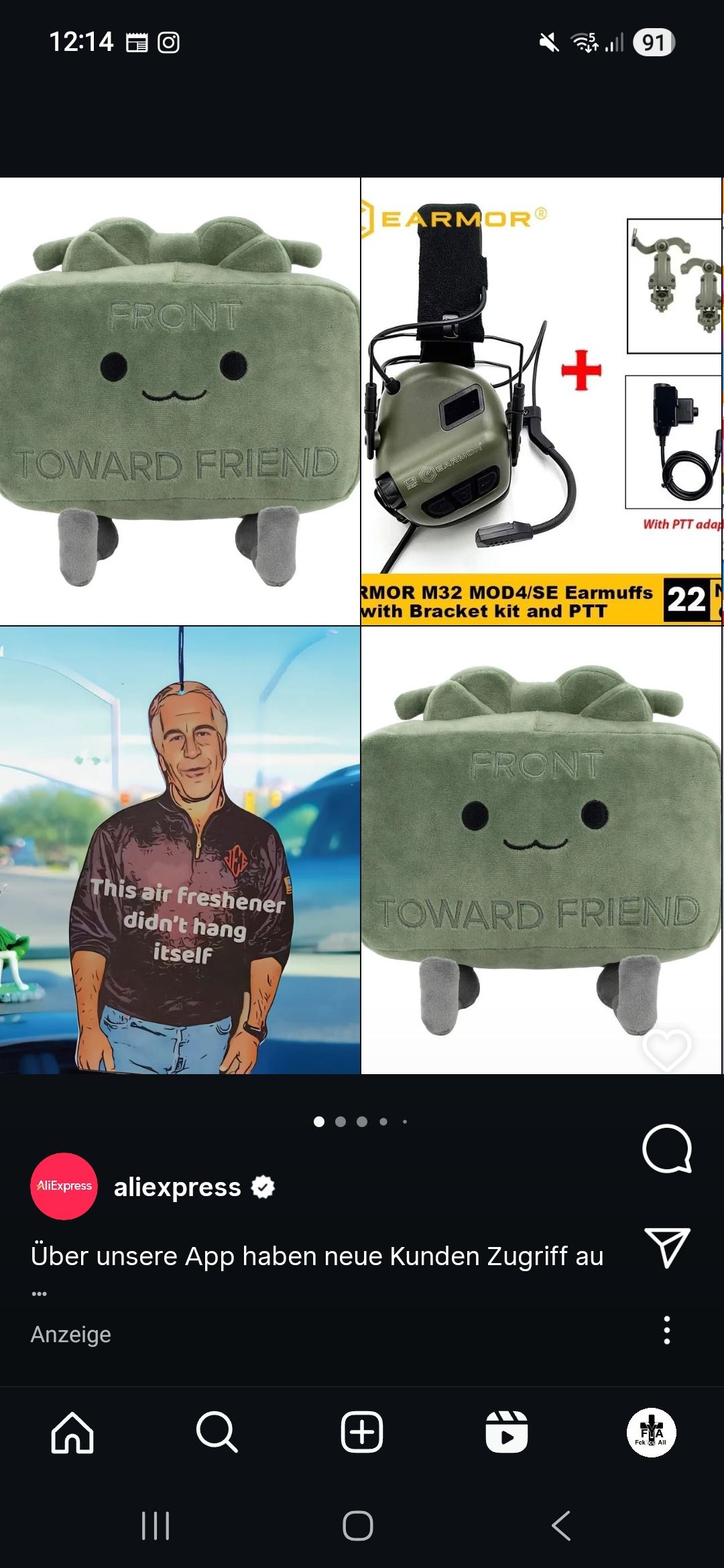Go back using the system back button
Image resolution: width=724 pixels, height=1568 pixels.
tap(561, 1526)
